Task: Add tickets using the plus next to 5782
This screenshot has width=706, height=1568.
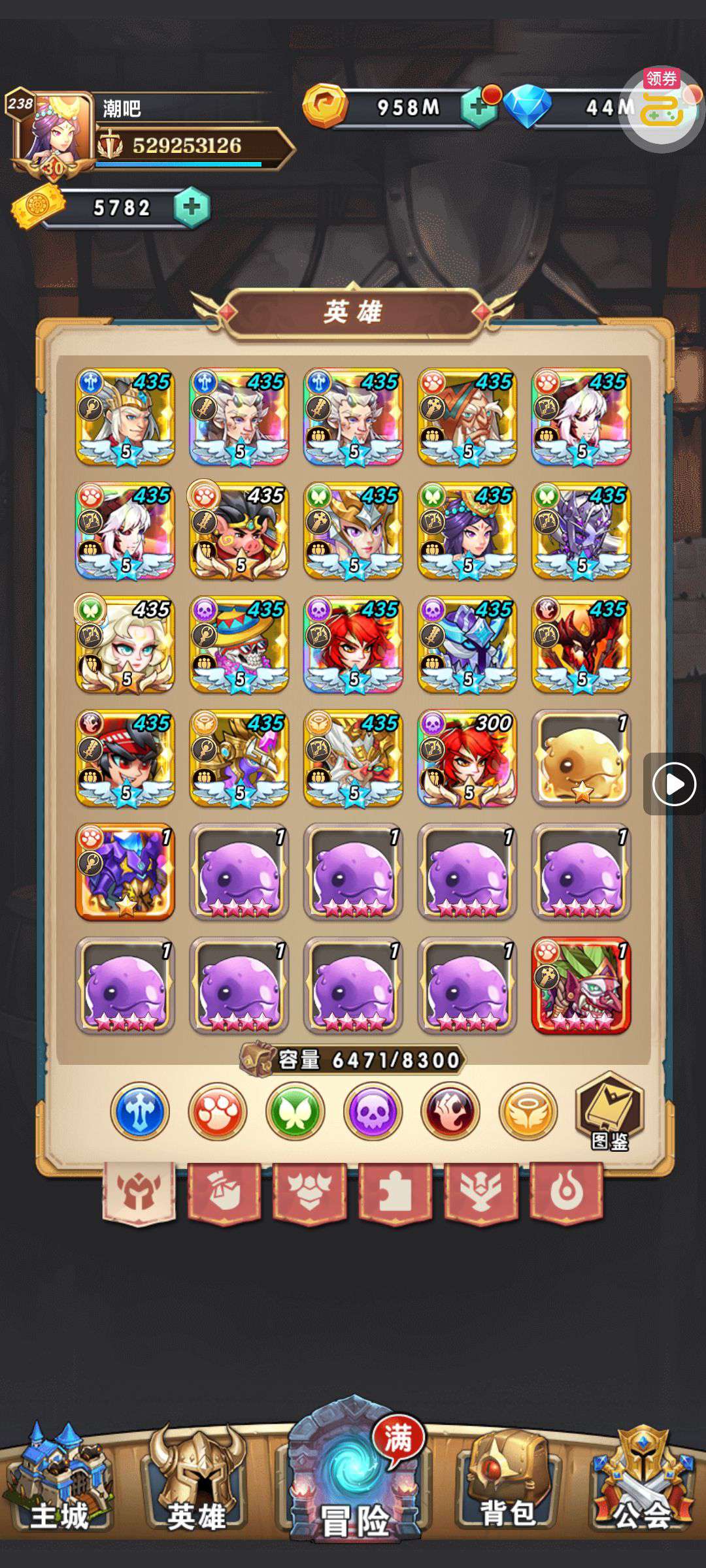Action: click(x=192, y=208)
